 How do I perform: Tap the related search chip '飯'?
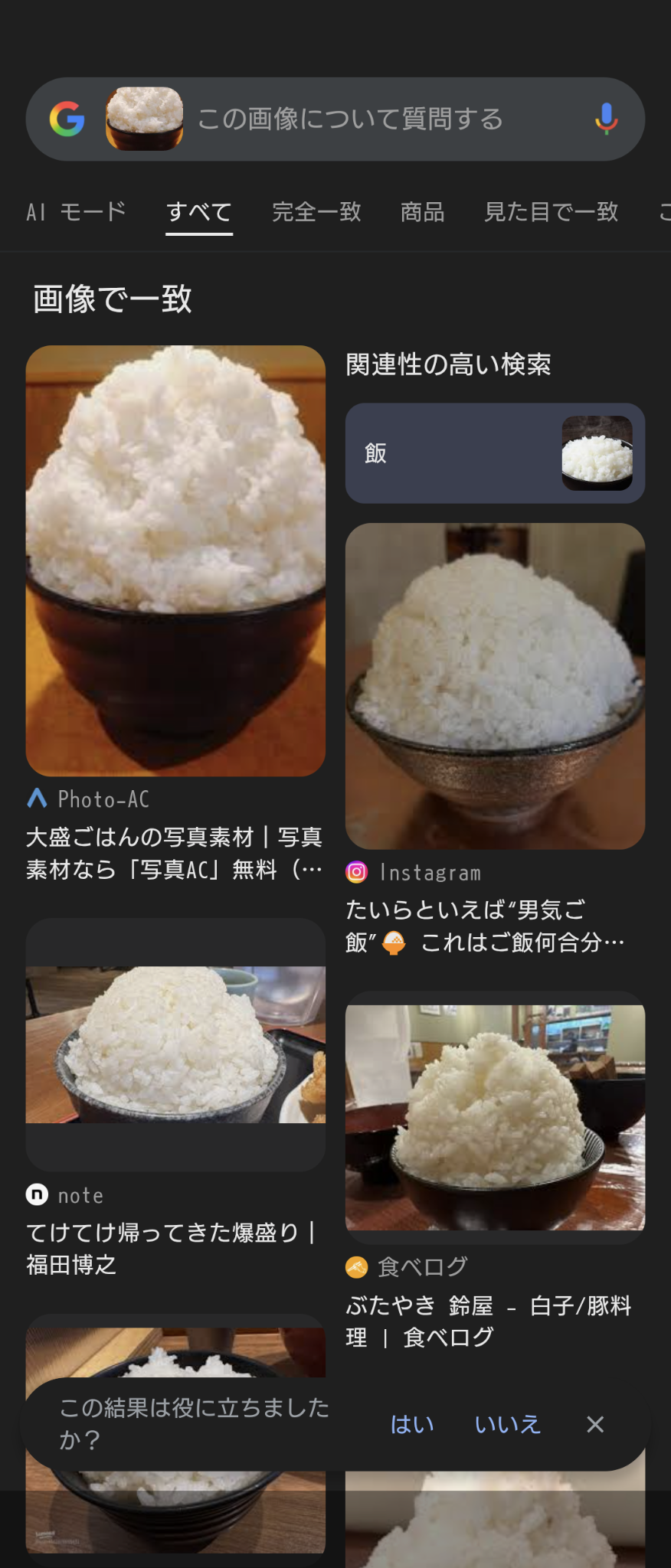[495, 453]
